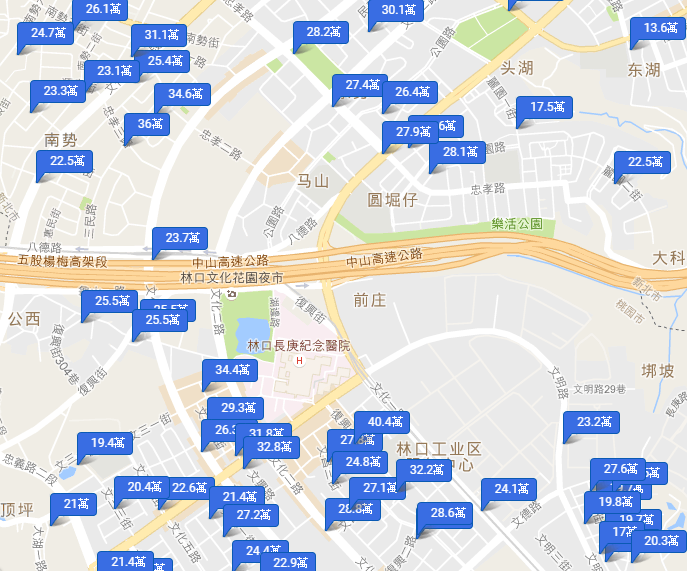Open the 19.4萬 price marker

pyautogui.click(x=106, y=443)
